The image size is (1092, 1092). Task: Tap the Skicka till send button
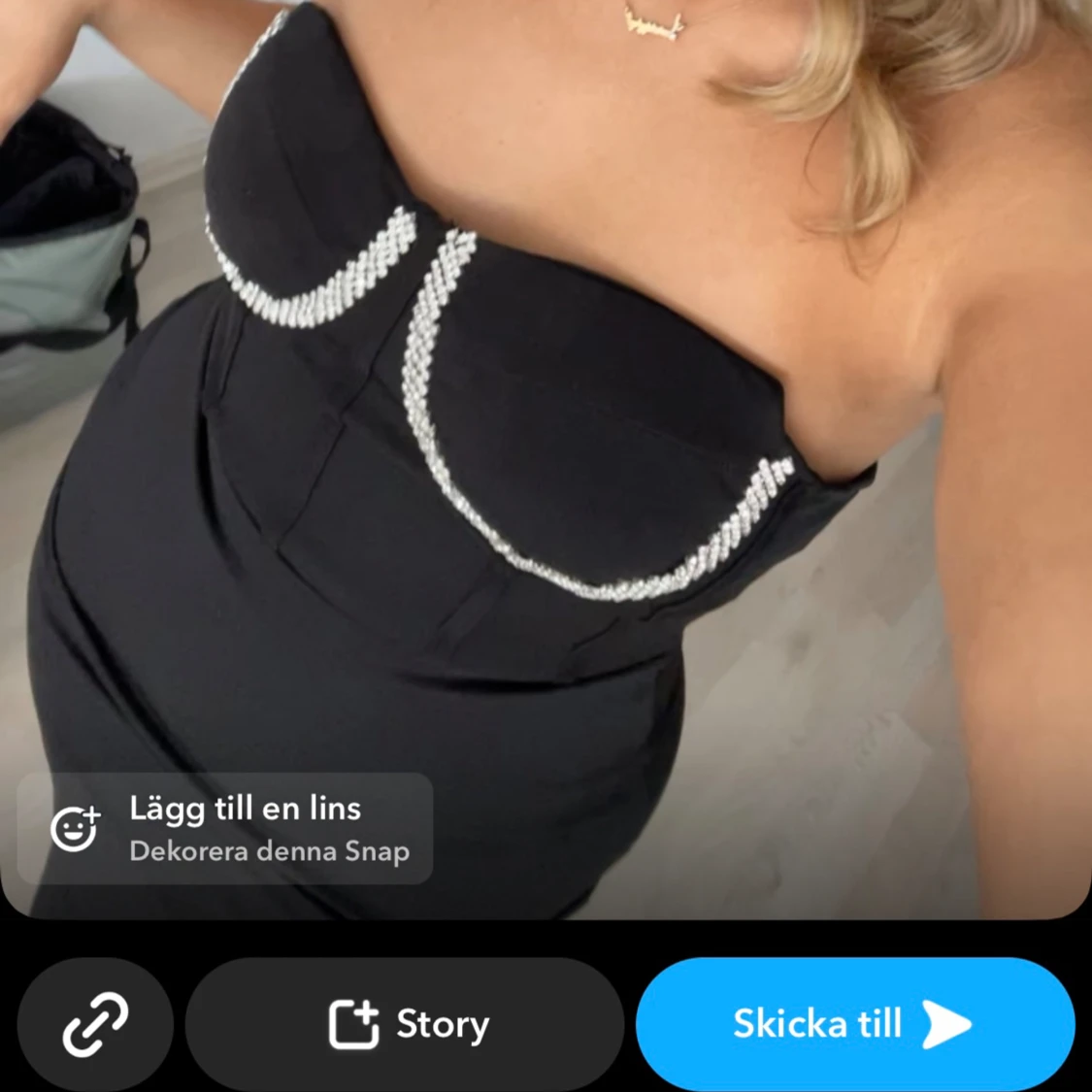click(x=854, y=1024)
